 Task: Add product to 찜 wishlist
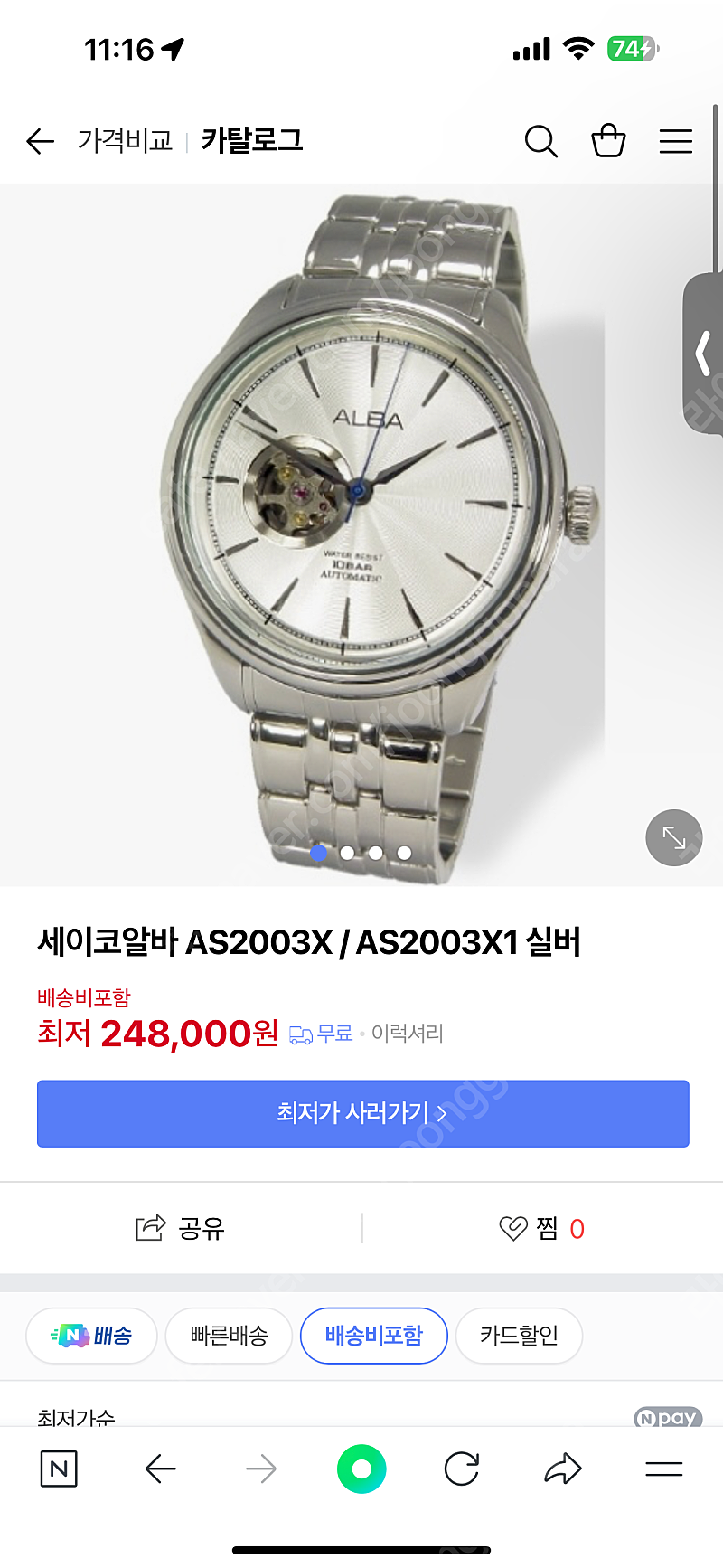(x=542, y=1228)
